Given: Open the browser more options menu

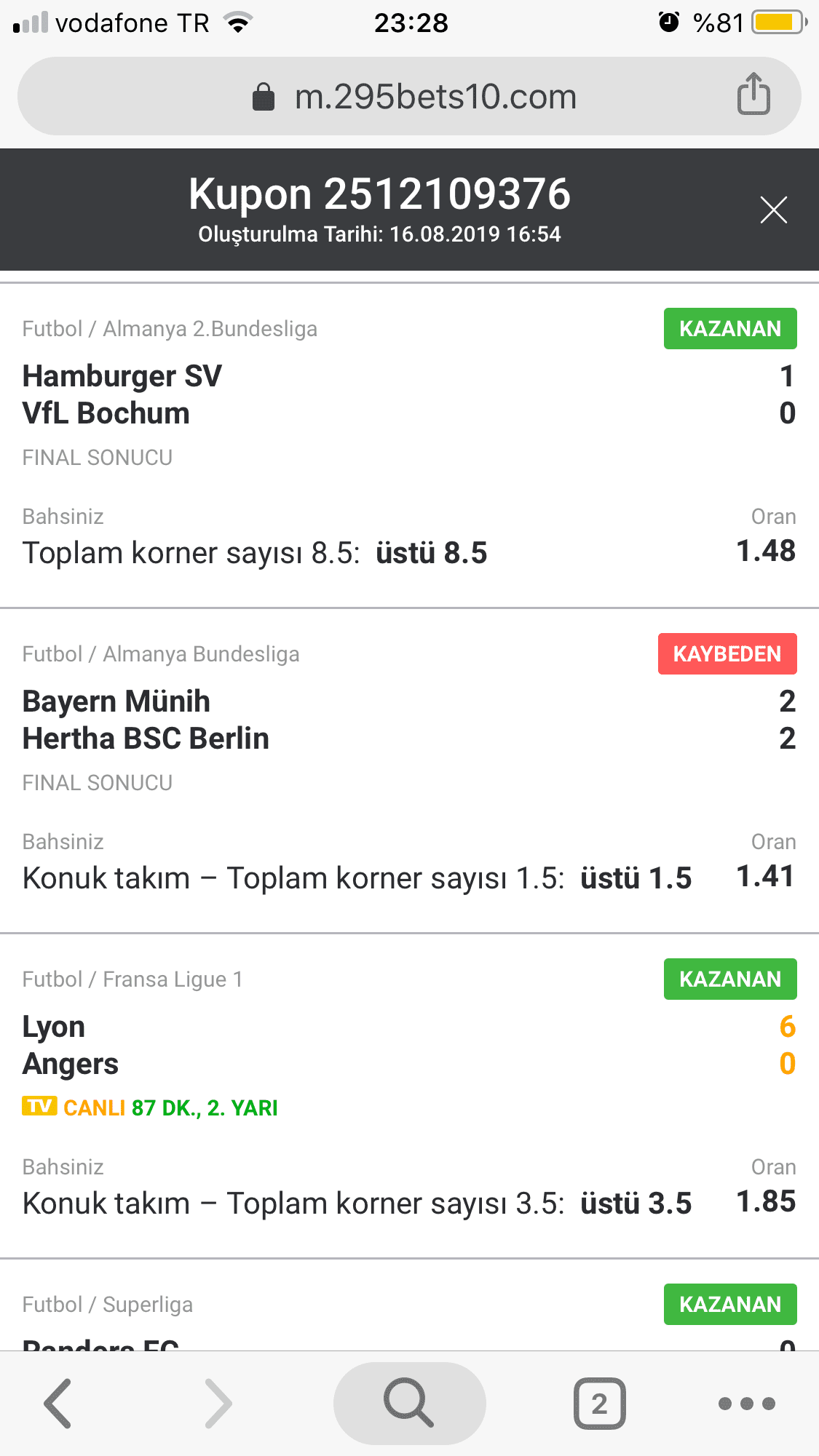Looking at the screenshot, I should [746, 1403].
